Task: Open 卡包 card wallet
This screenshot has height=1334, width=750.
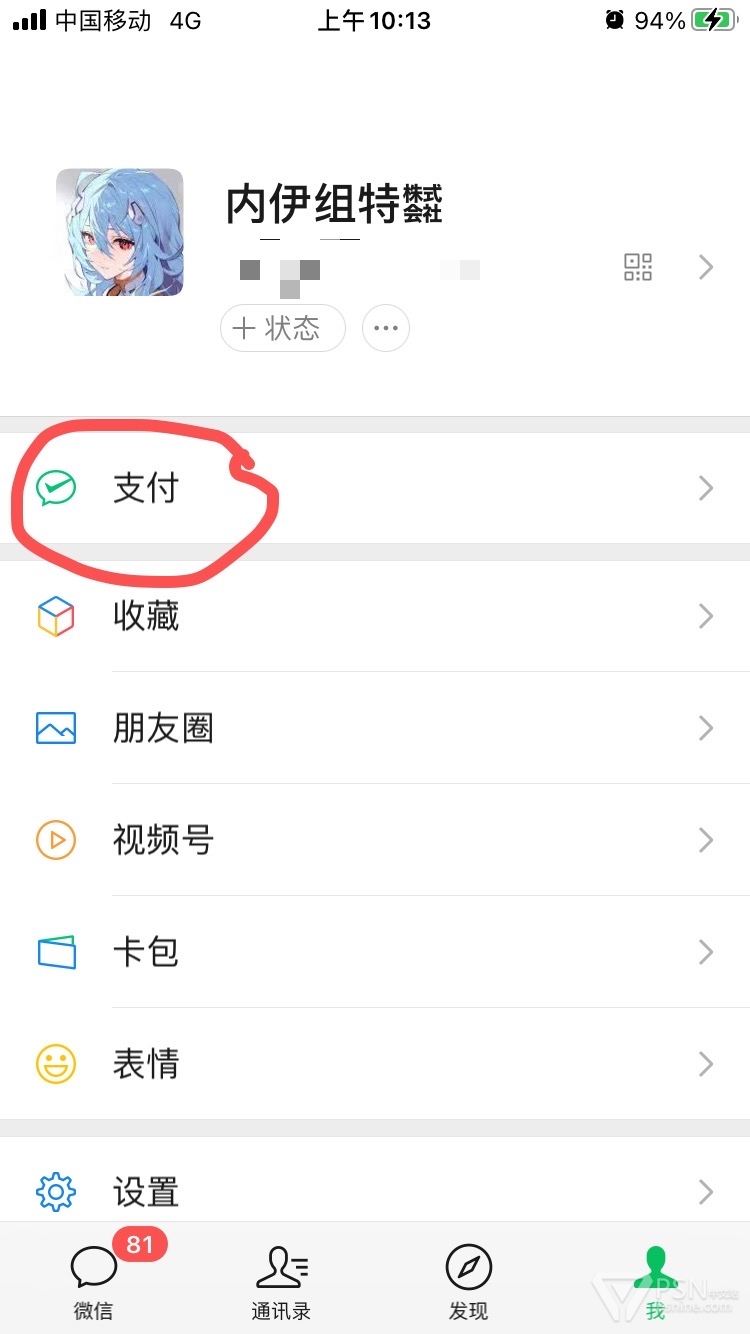Action: point(375,952)
